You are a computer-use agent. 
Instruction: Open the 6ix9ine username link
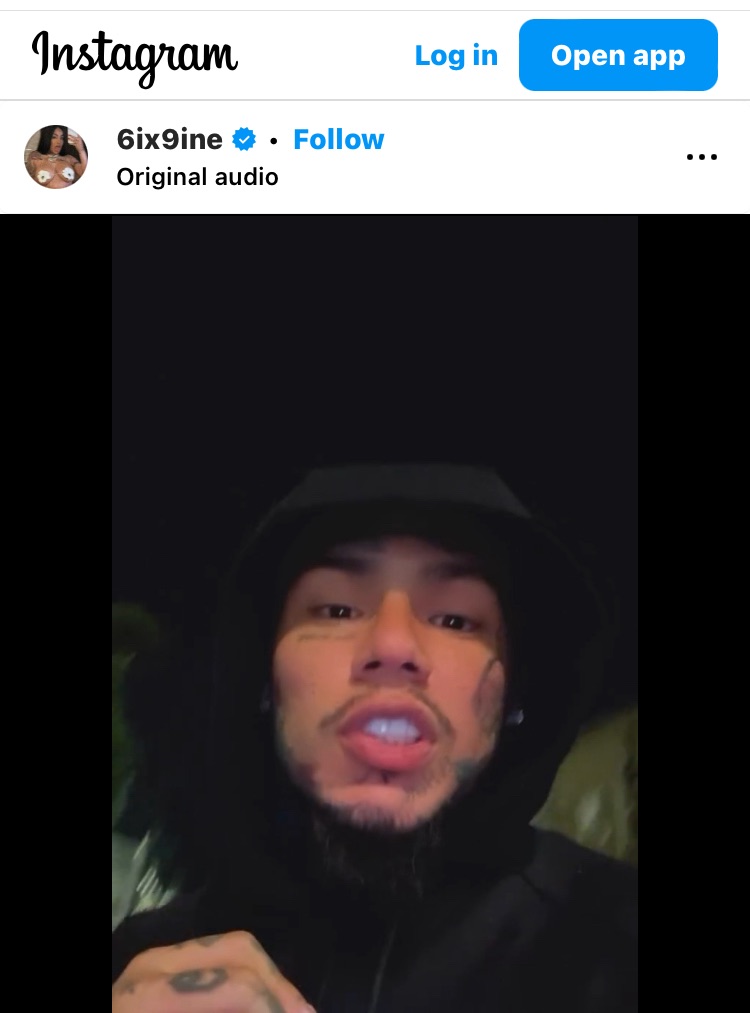point(169,139)
